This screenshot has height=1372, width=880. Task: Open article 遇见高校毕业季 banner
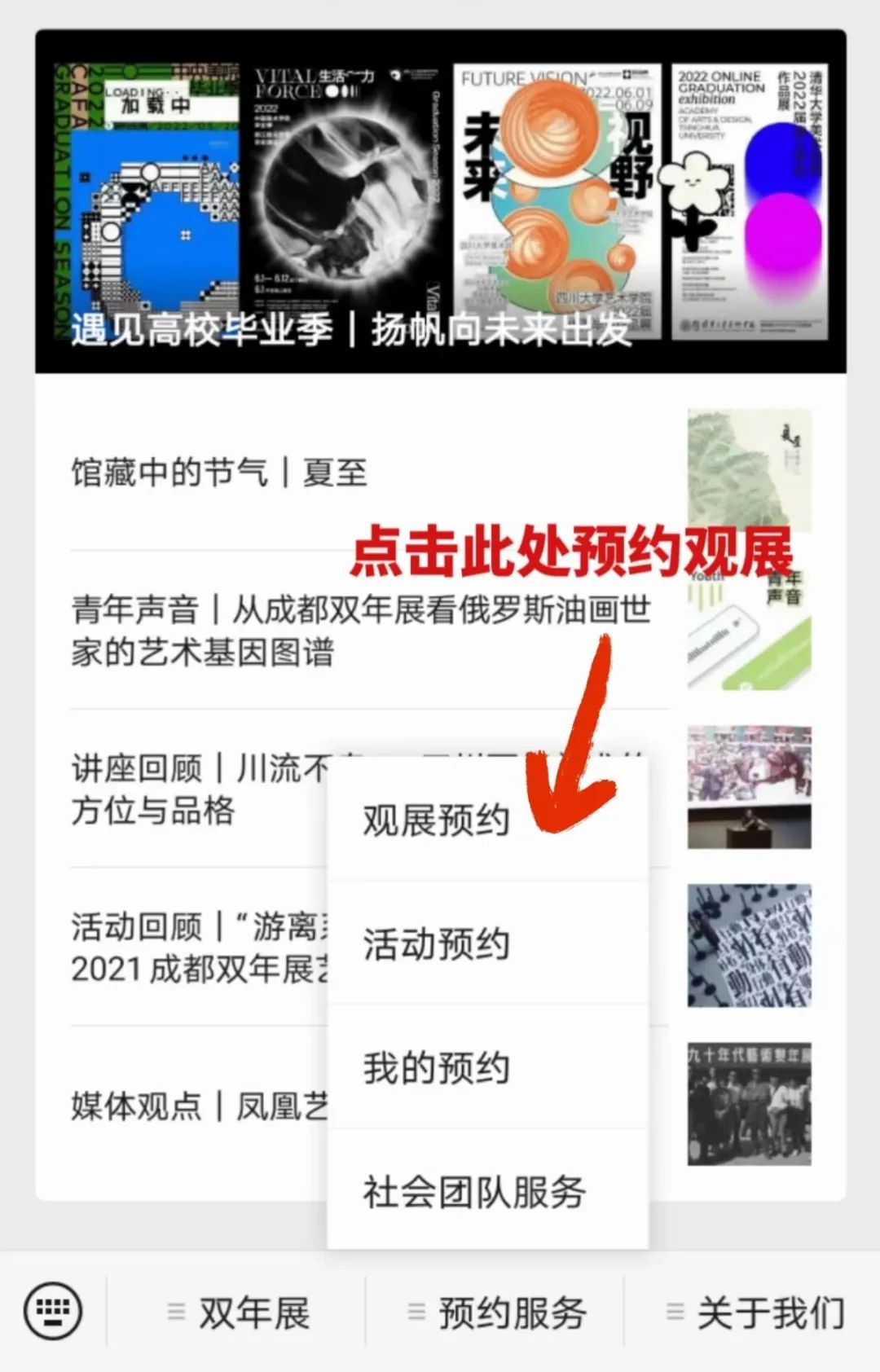[x=440, y=202]
